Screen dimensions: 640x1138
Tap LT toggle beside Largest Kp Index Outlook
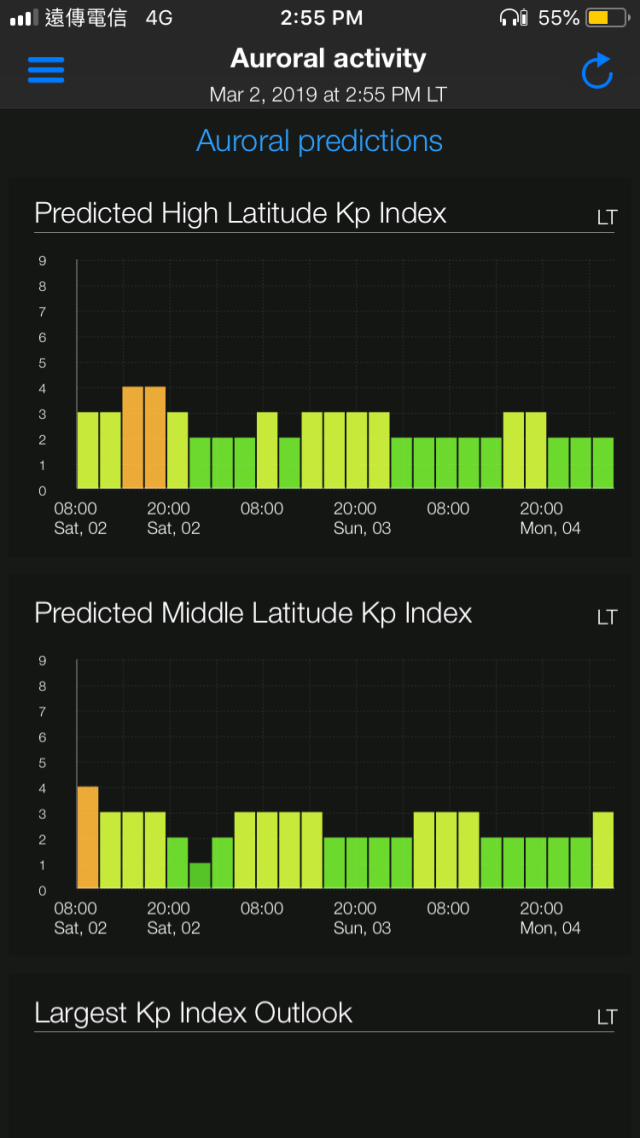607,1017
